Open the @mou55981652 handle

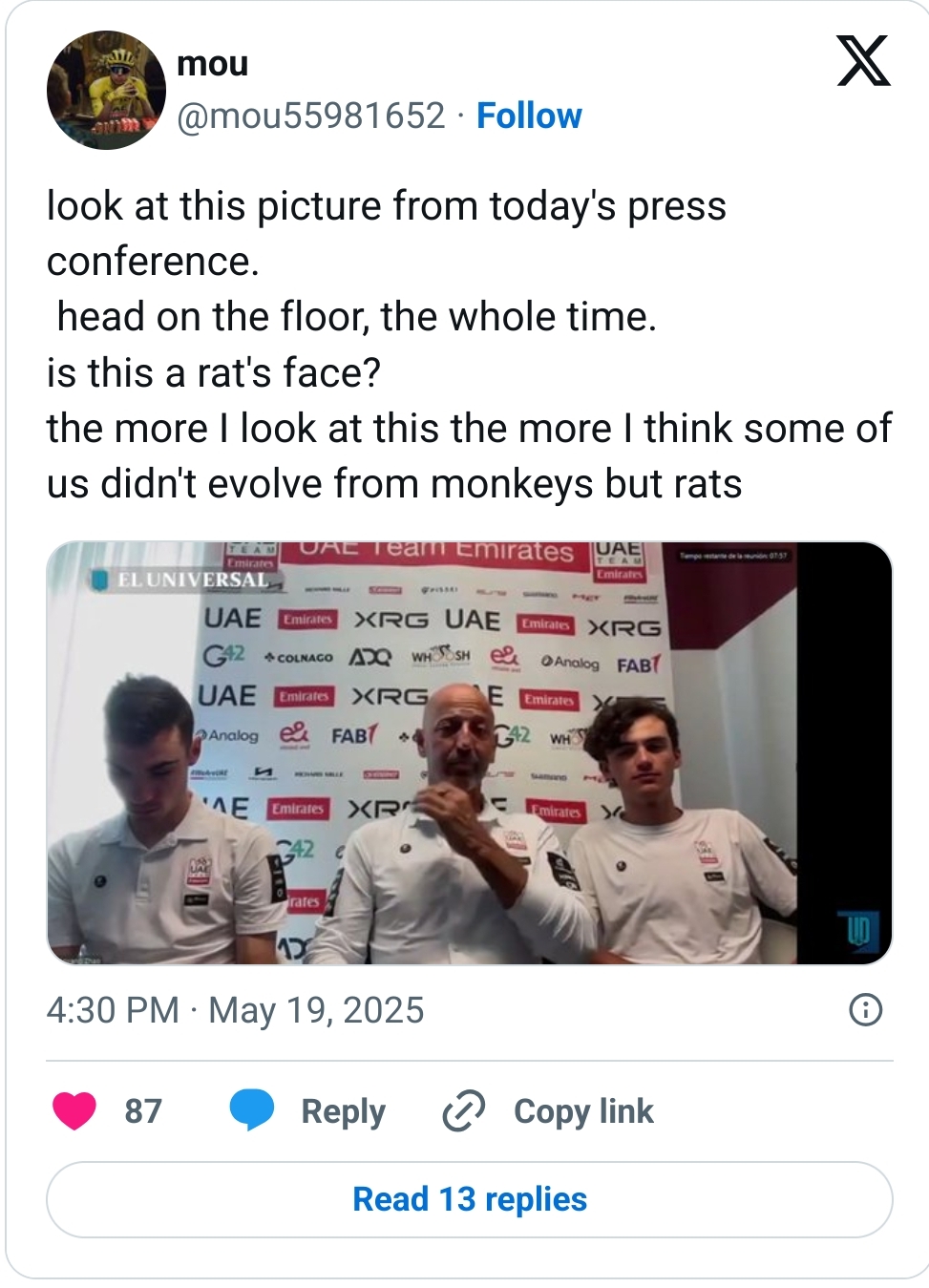[311, 116]
